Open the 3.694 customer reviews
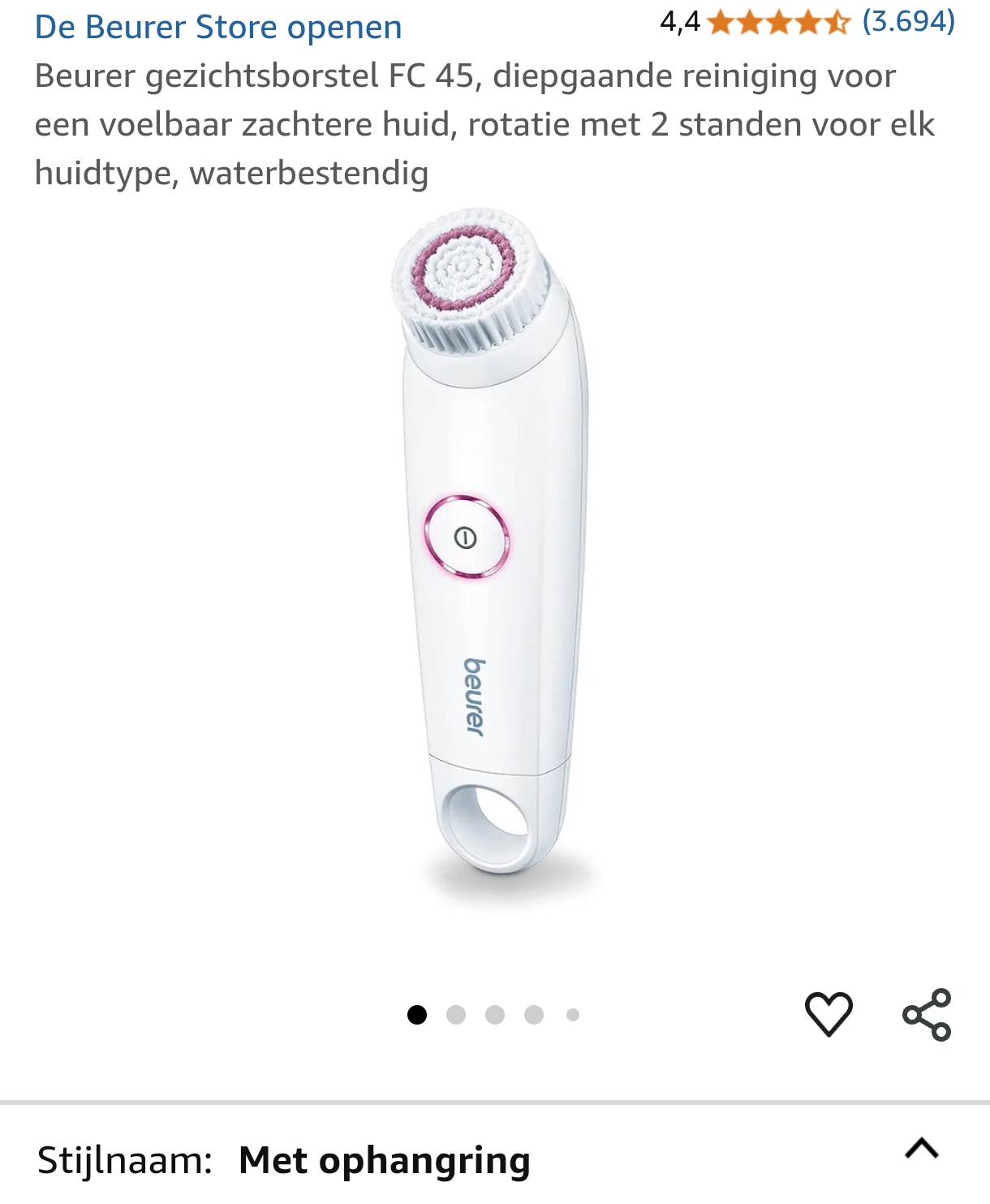Image resolution: width=990 pixels, height=1204 pixels. pyautogui.click(x=908, y=21)
